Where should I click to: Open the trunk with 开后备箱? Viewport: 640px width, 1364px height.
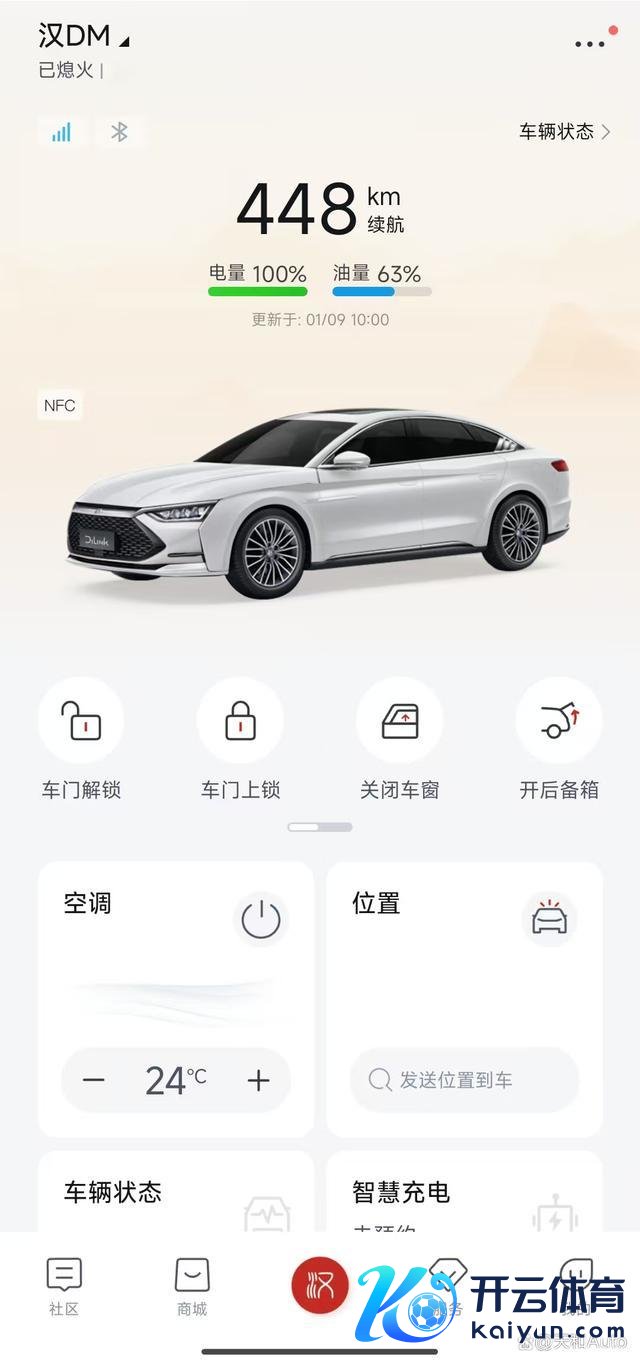tap(558, 721)
